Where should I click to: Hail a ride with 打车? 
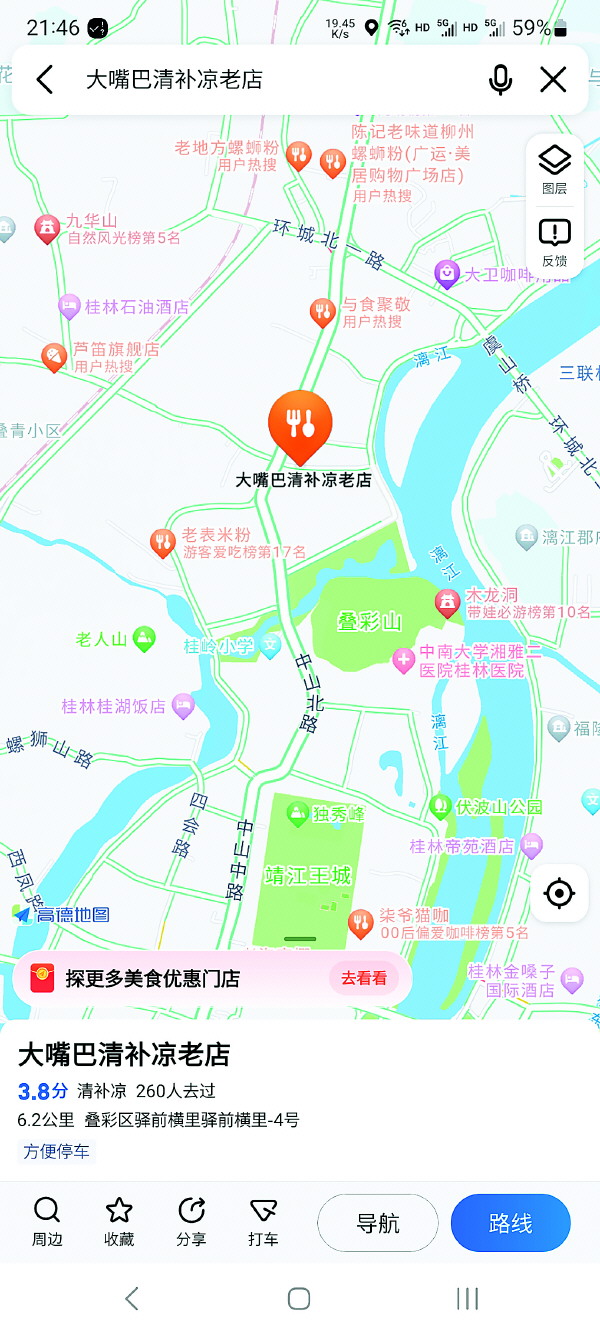263,1221
